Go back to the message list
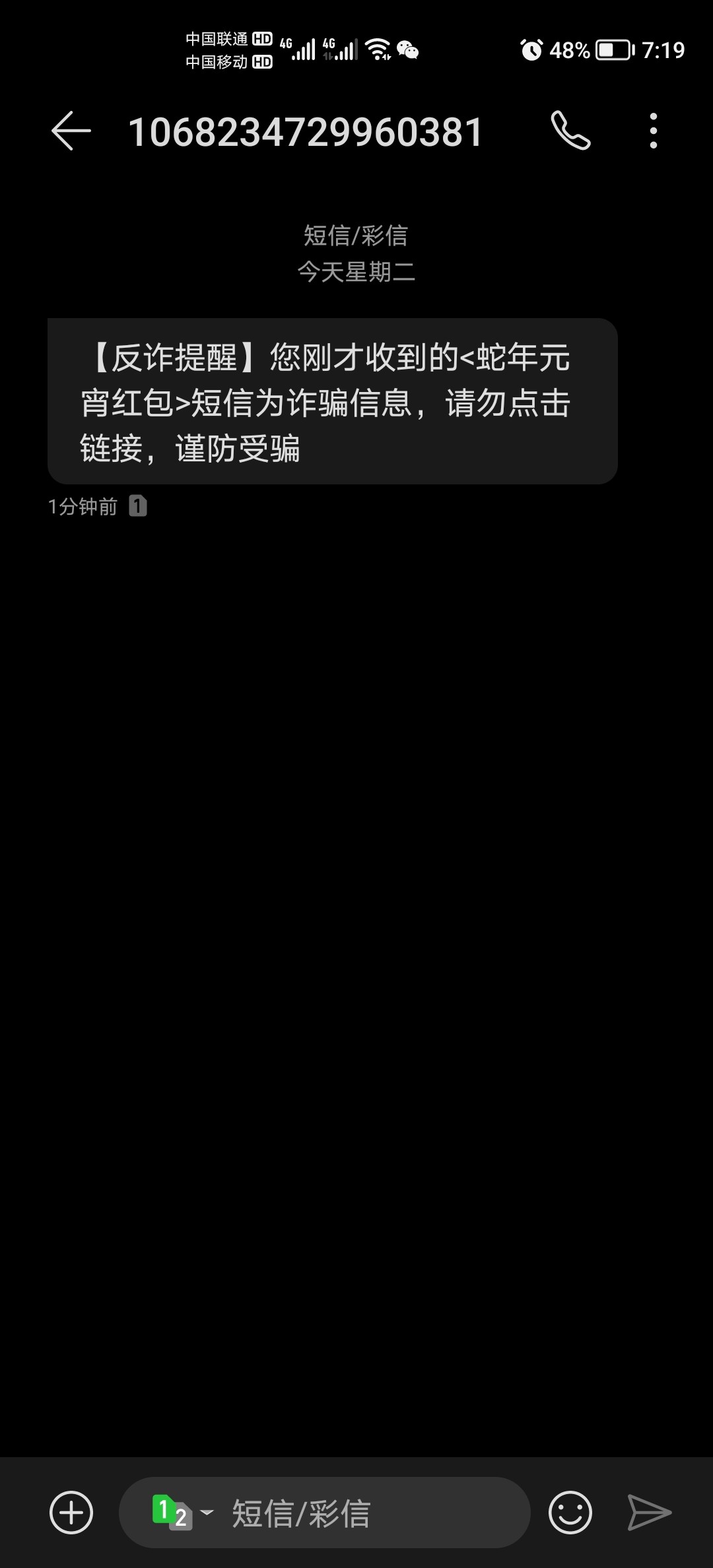Screen dimensions: 713x1568 pyautogui.click(x=71, y=131)
